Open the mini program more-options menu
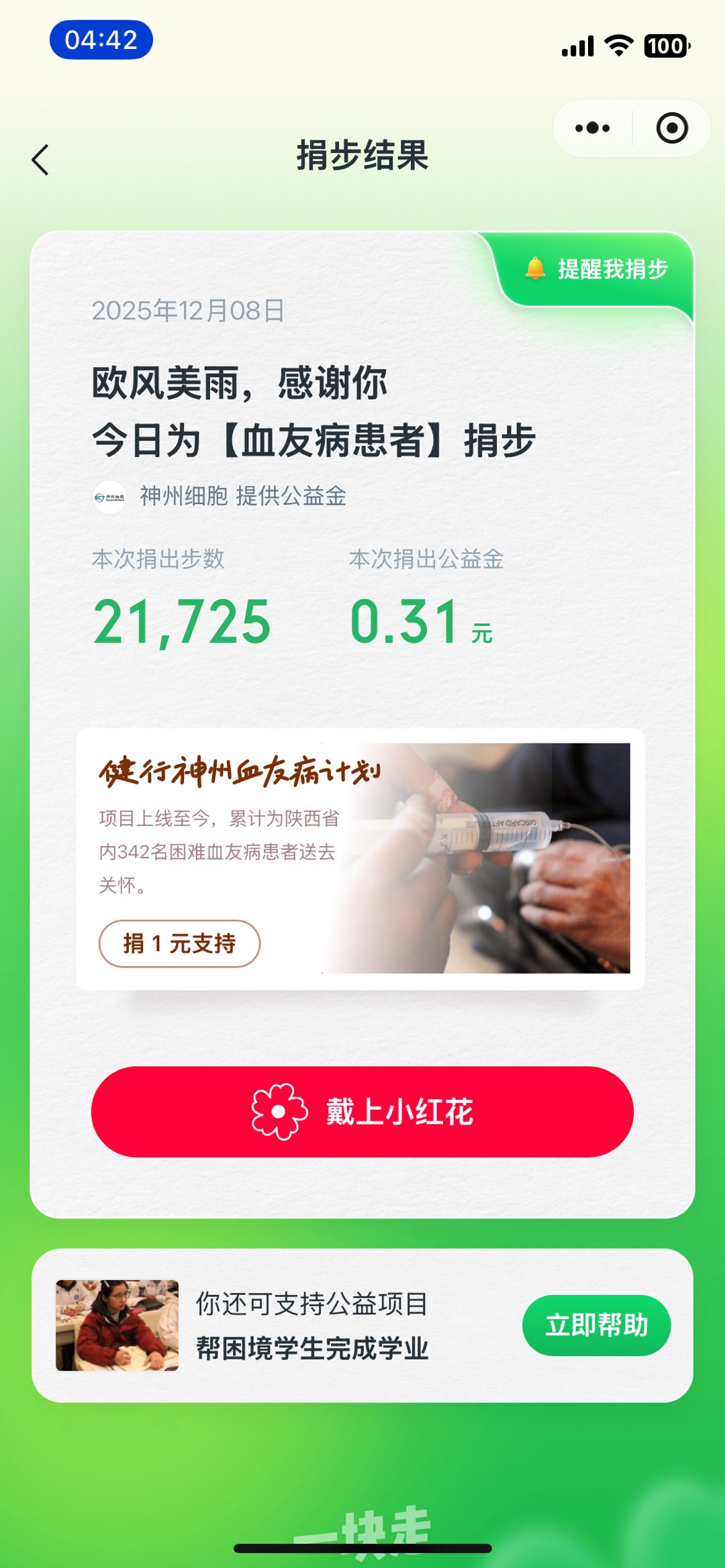This screenshot has height=1568, width=725. tap(592, 128)
